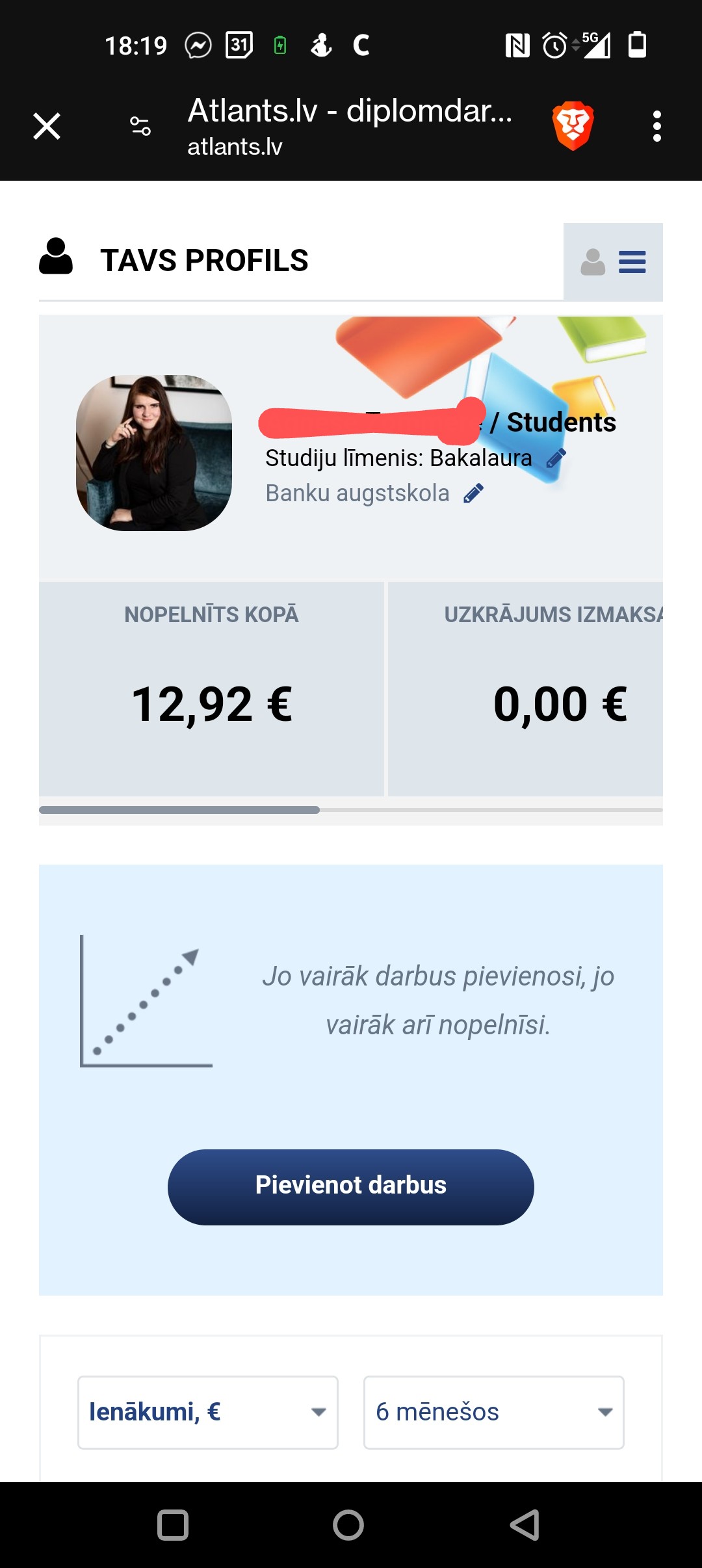
Task: Open the profile hamburger menu
Action: tap(613, 262)
